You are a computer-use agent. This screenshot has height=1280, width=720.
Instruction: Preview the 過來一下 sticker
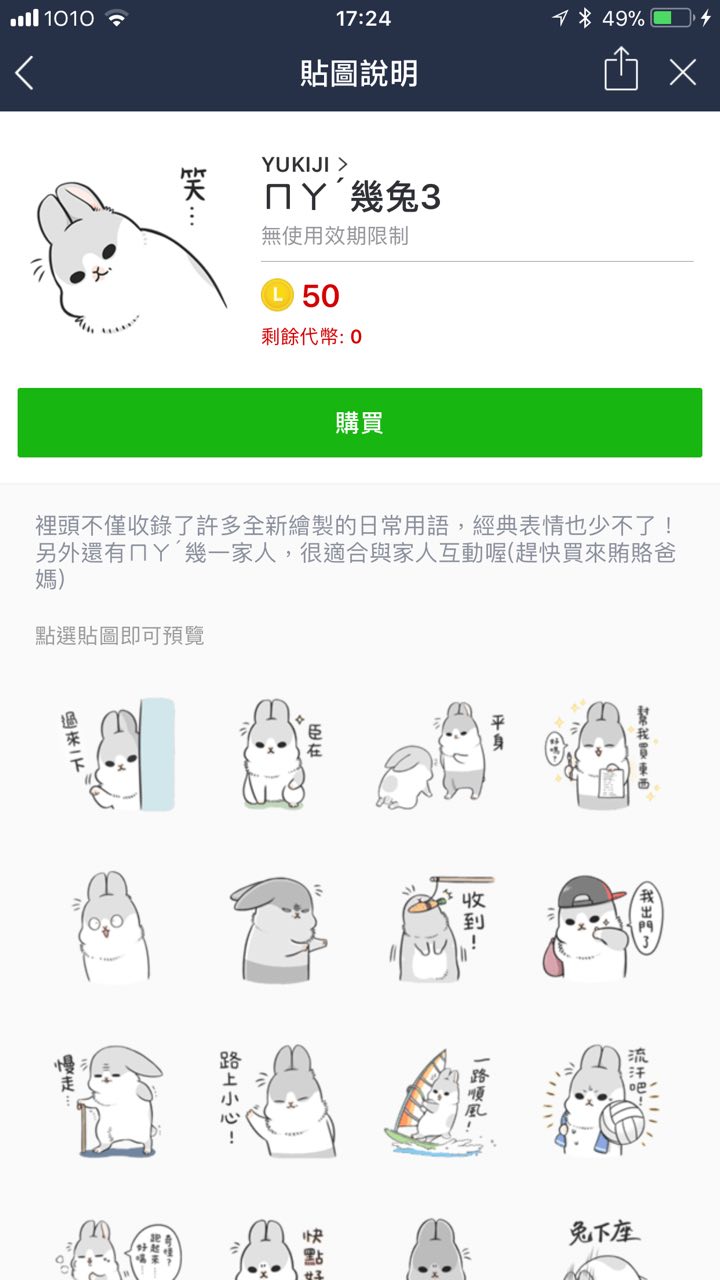pyautogui.click(x=116, y=755)
